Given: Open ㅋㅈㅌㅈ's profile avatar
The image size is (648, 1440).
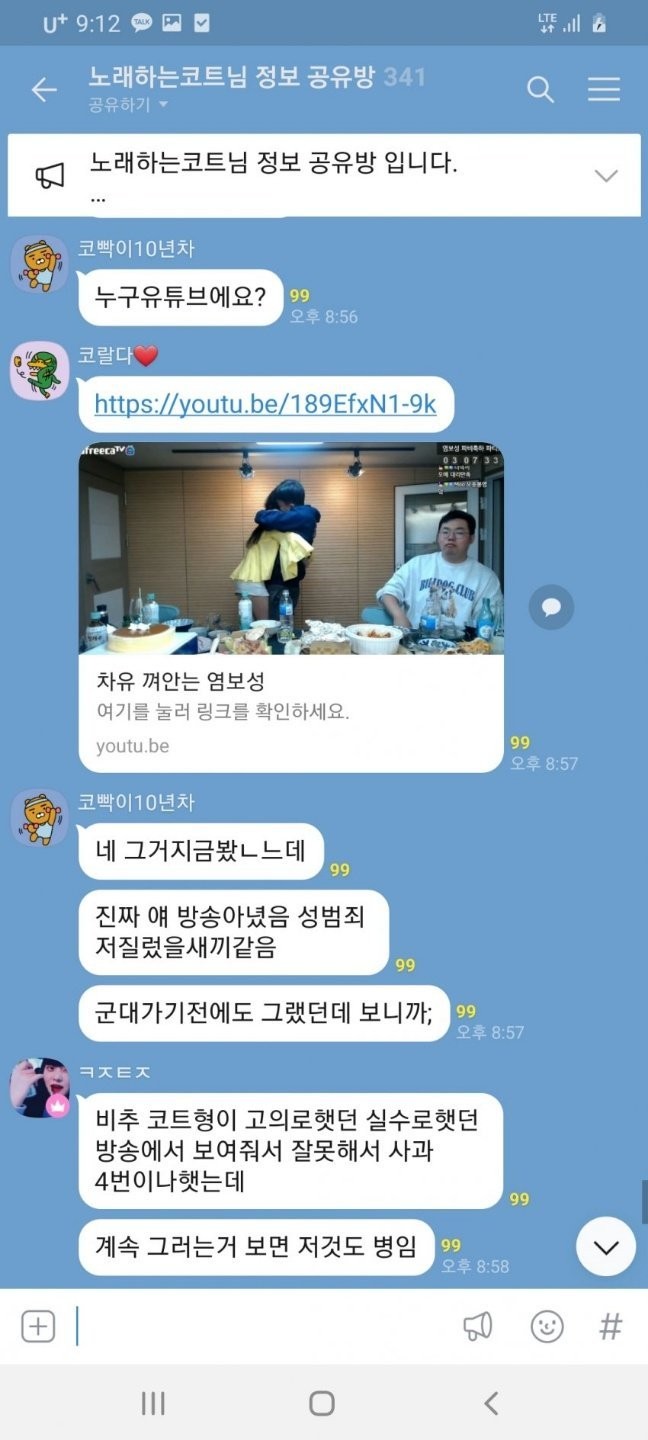Looking at the screenshot, I should (x=39, y=1087).
